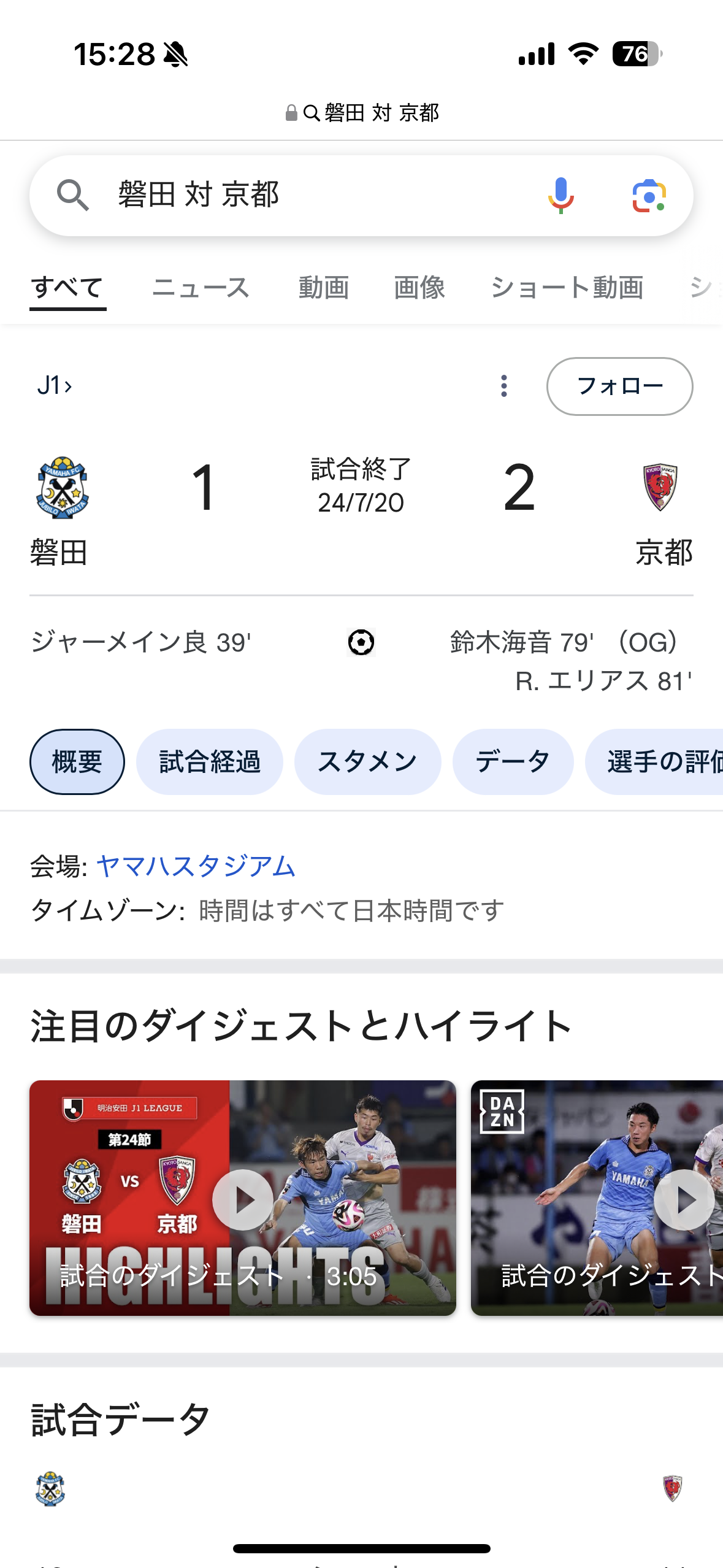Tap the address bar at the top
The height and width of the screenshot is (1568, 723).
coord(362,113)
